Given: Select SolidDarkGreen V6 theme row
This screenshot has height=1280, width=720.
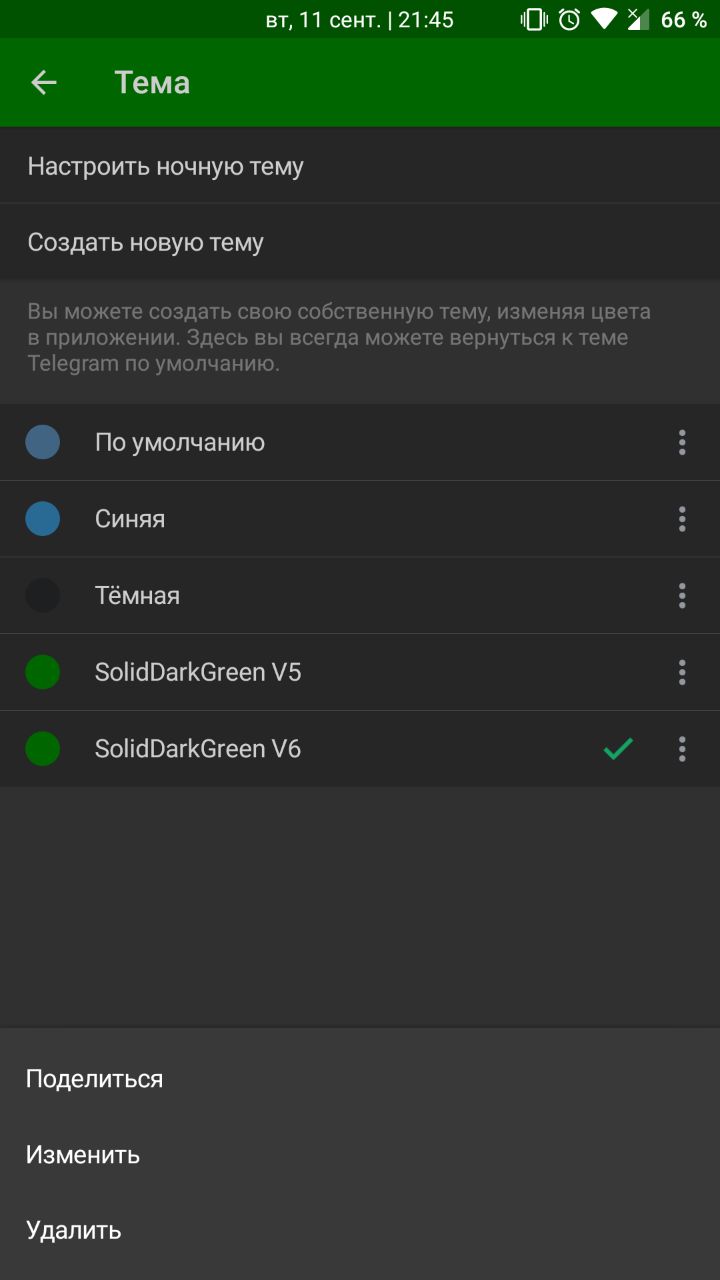Looking at the screenshot, I should coord(198,749).
